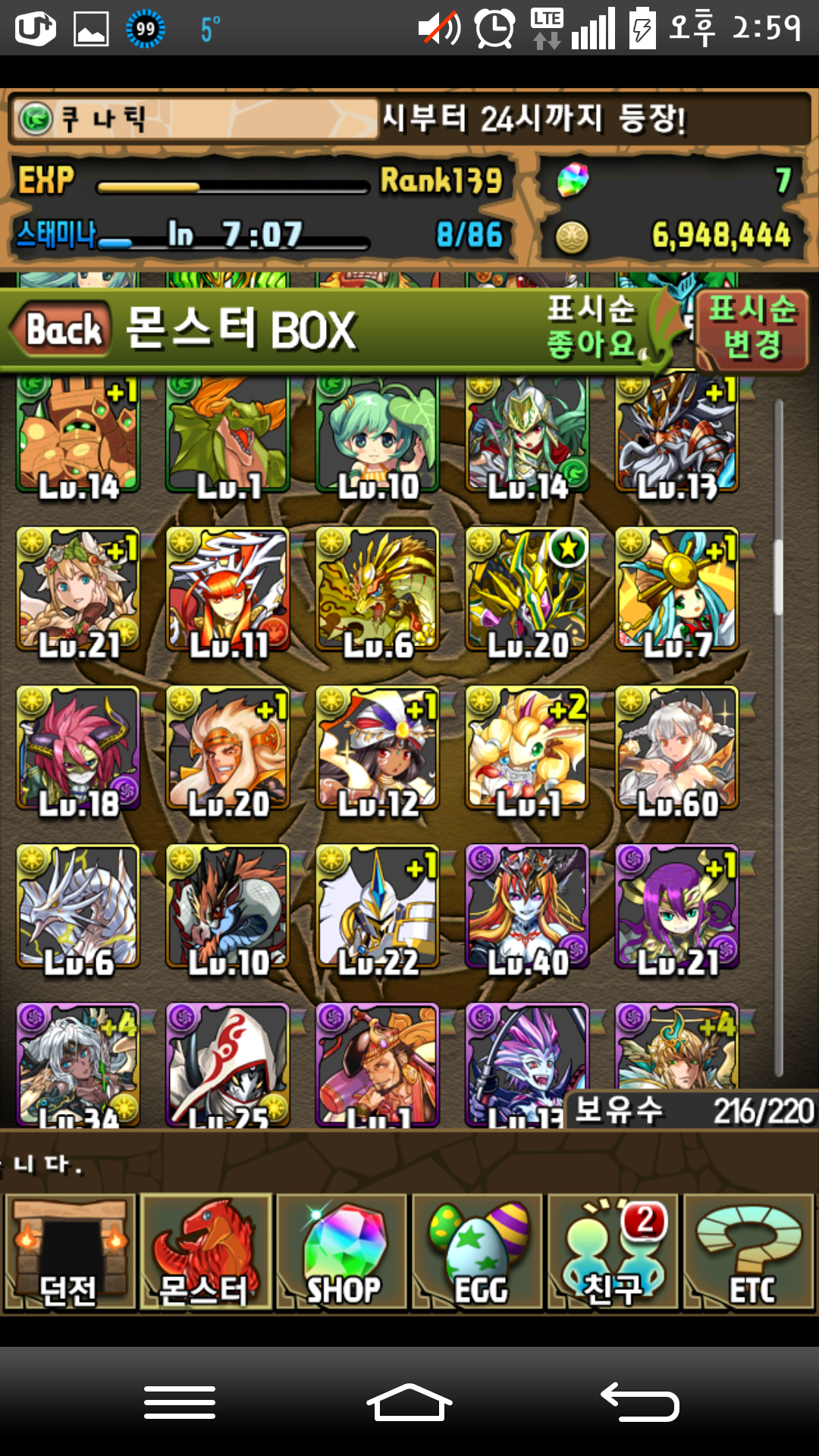The width and height of the screenshot is (819, 1456).
Task: Select the Lv.6 golden dragon monster
Action: coord(378,590)
